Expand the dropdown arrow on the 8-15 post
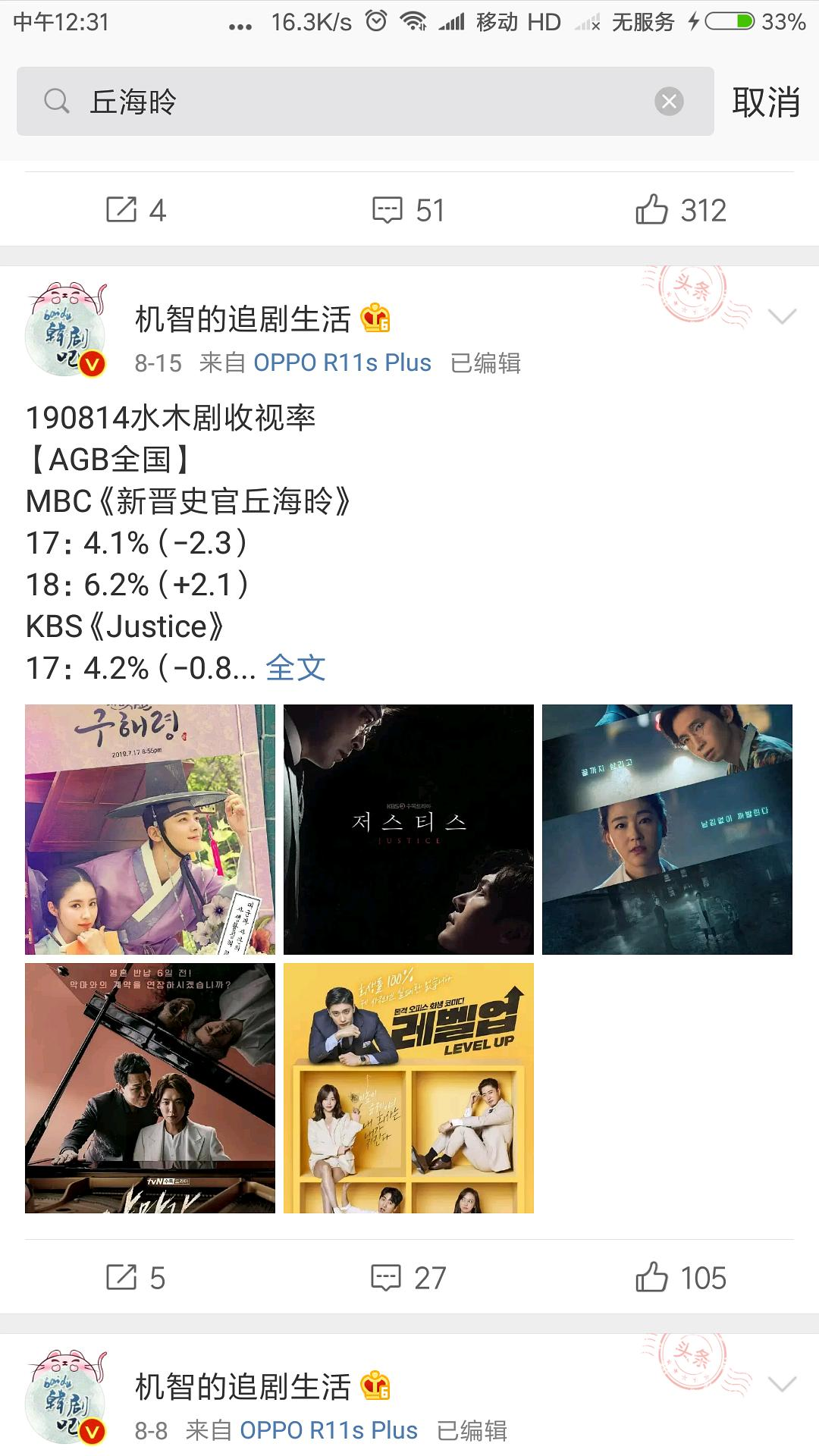Image resolution: width=819 pixels, height=1456 pixels. [x=781, y=316]
